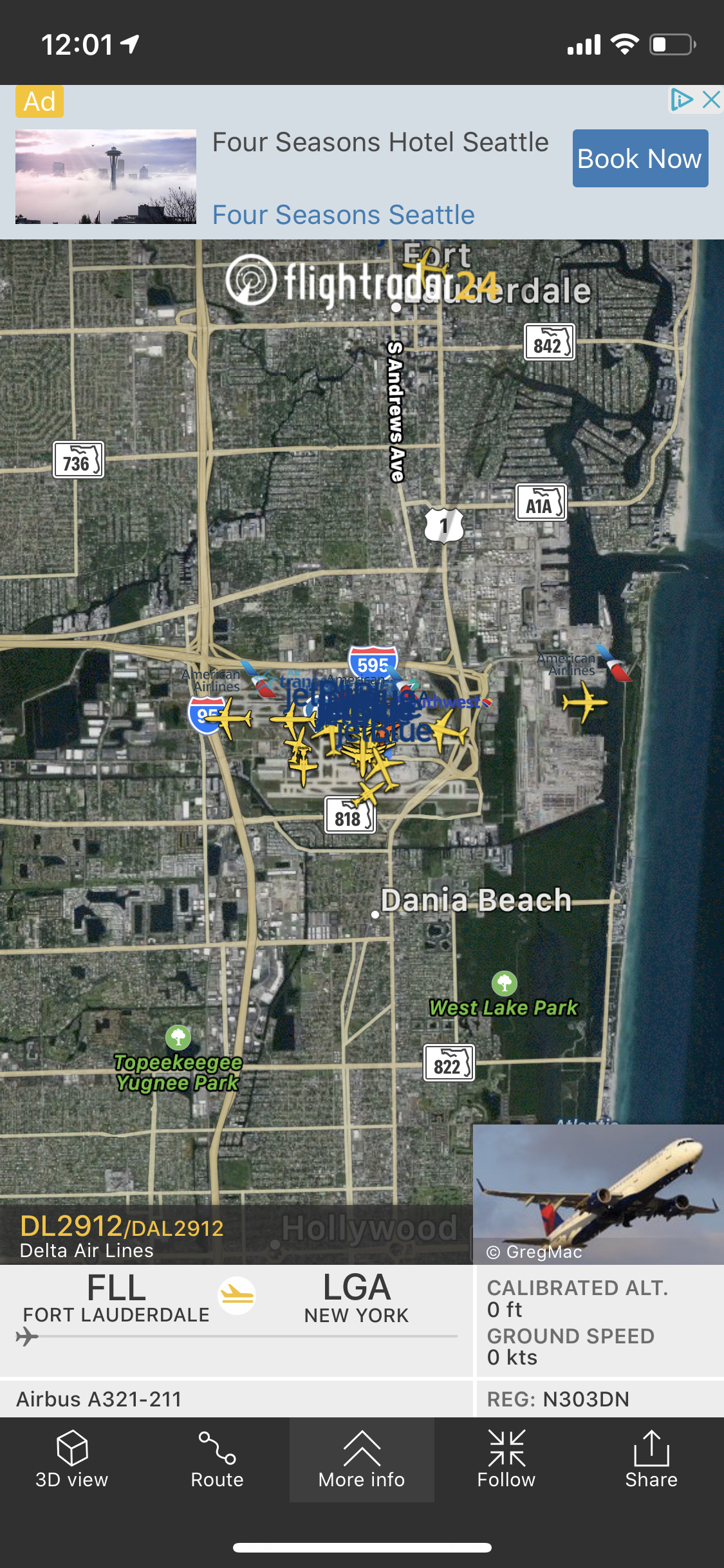Select the plane near the American Airlines label by the coast
724x1568 pixels.
coord(584,702)
